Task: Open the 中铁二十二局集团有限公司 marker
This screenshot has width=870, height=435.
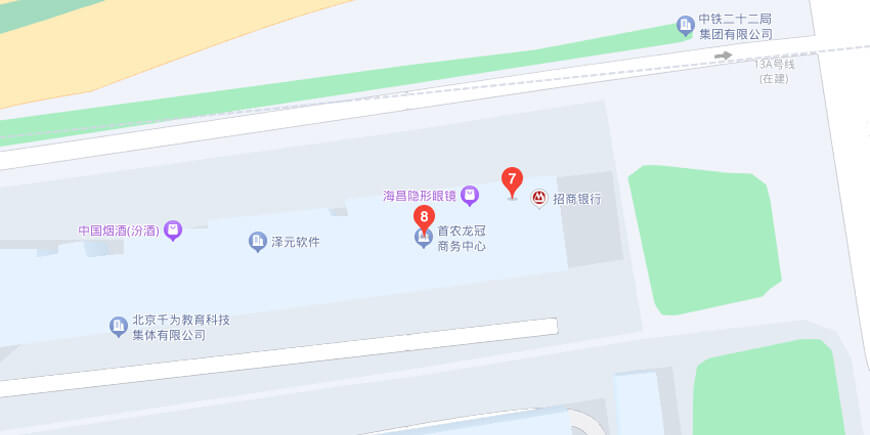Action: tap(685, 25)
